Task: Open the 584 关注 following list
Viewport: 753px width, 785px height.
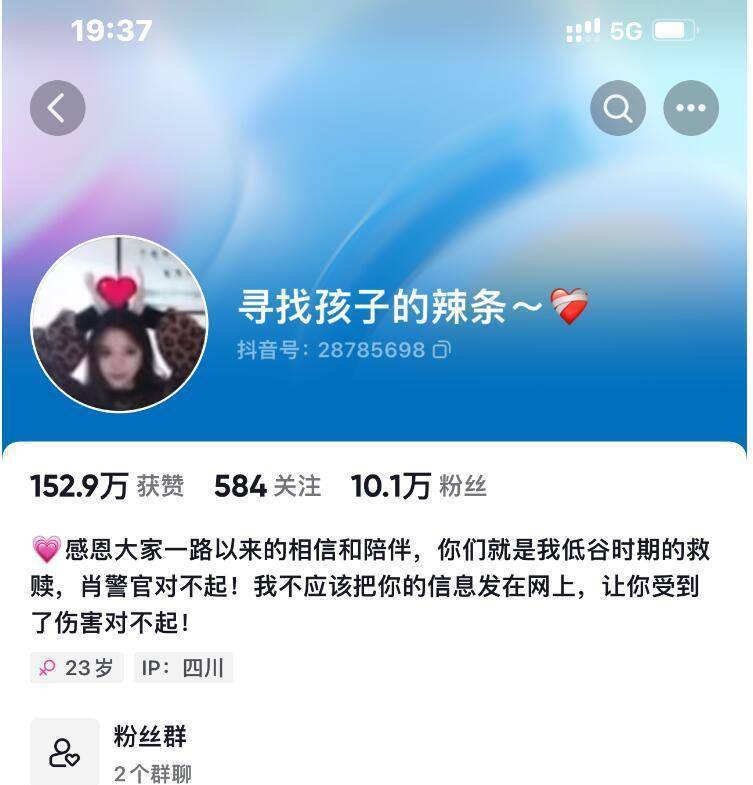Action: coord(267,487)
